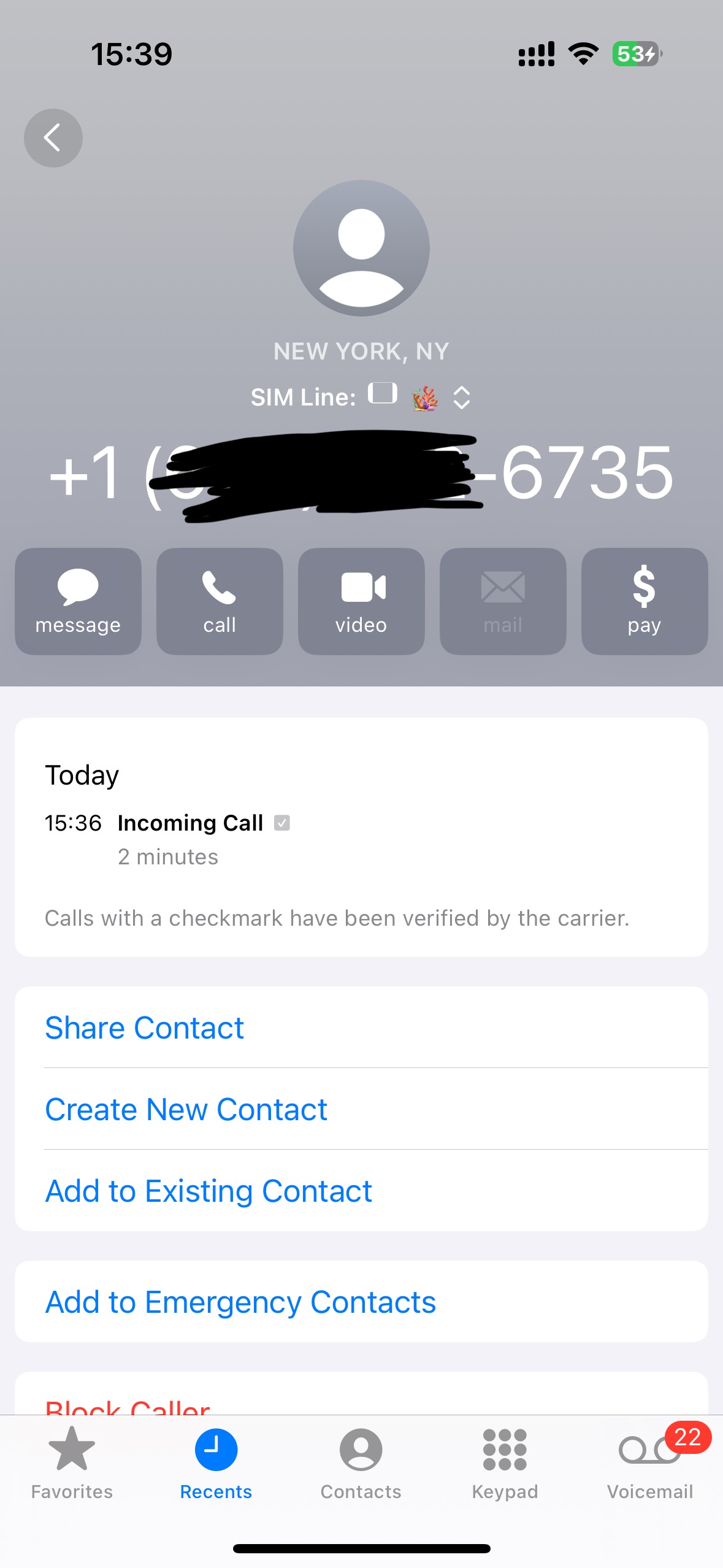Viewport: 723px width, 1568px height.
Task: Open the Recents tab
Action: (216, 1462)
